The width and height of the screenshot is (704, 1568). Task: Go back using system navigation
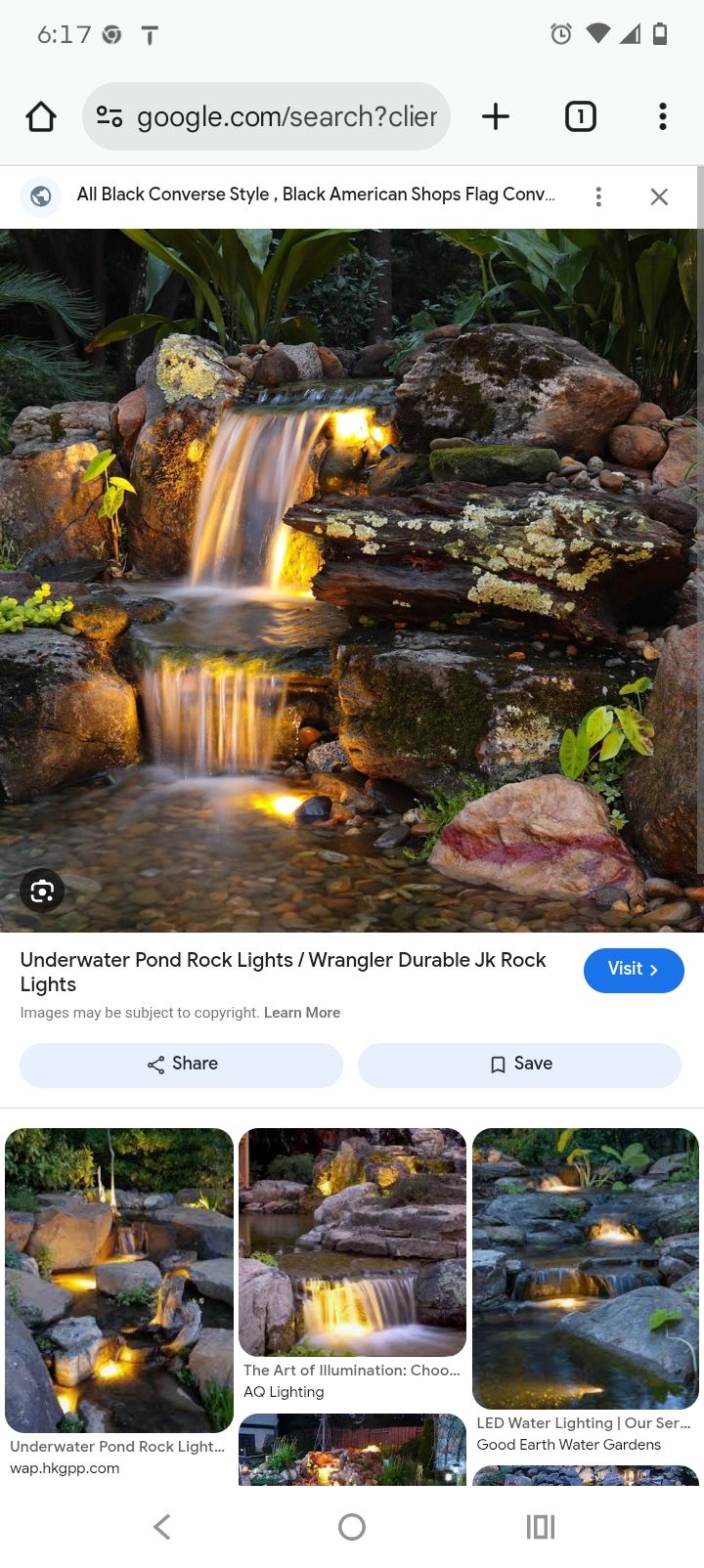(162, 1527)
